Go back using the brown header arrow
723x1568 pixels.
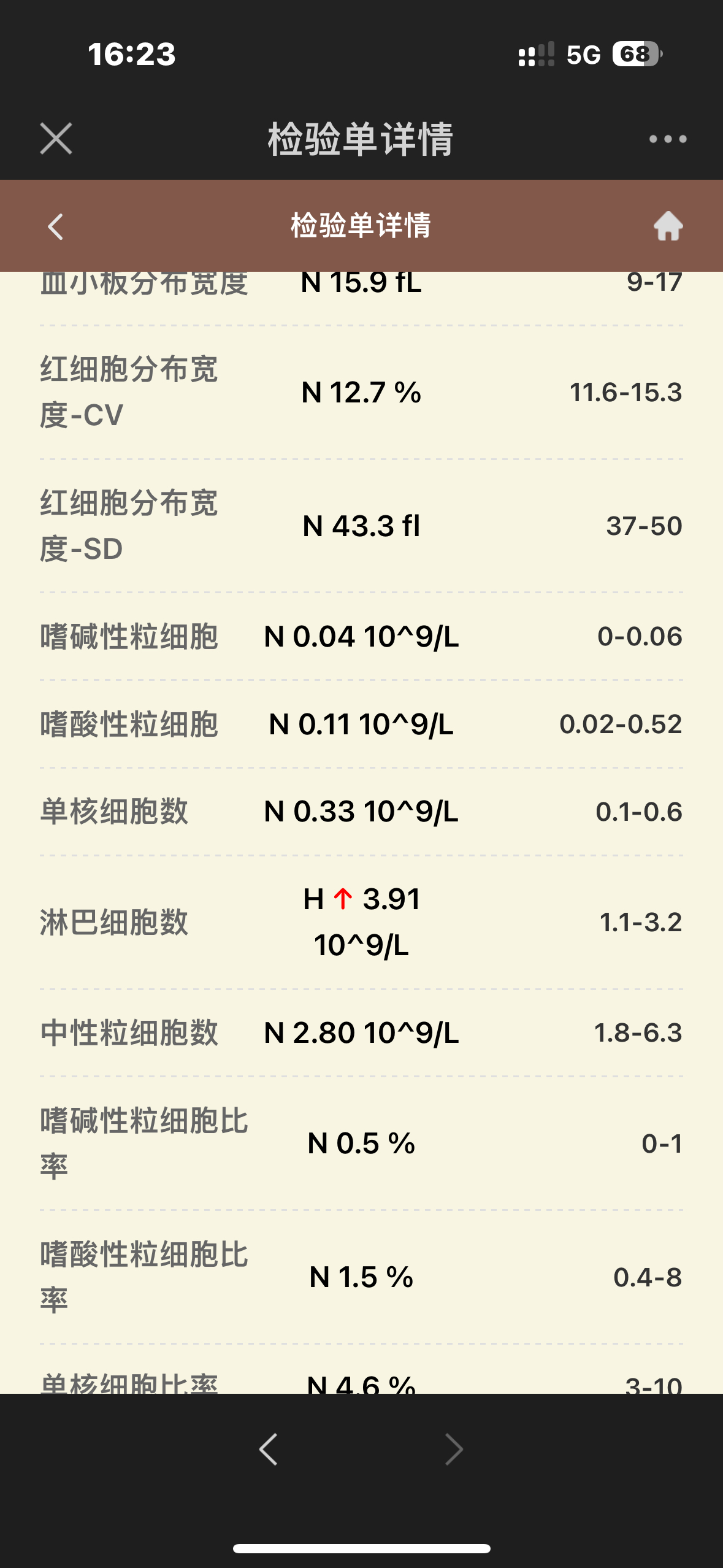(x=55, y=226)
